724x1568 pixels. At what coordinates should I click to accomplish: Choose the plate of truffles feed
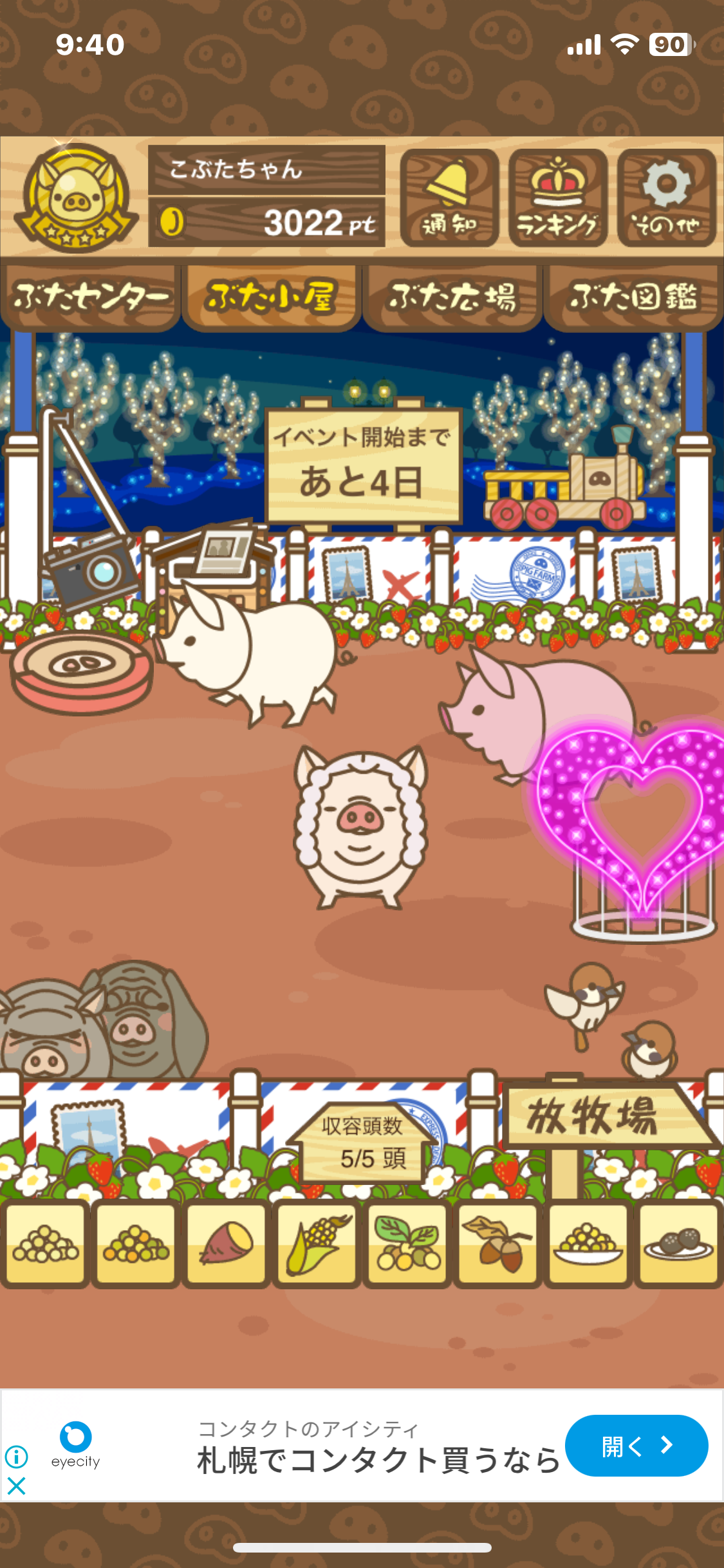678,1244
